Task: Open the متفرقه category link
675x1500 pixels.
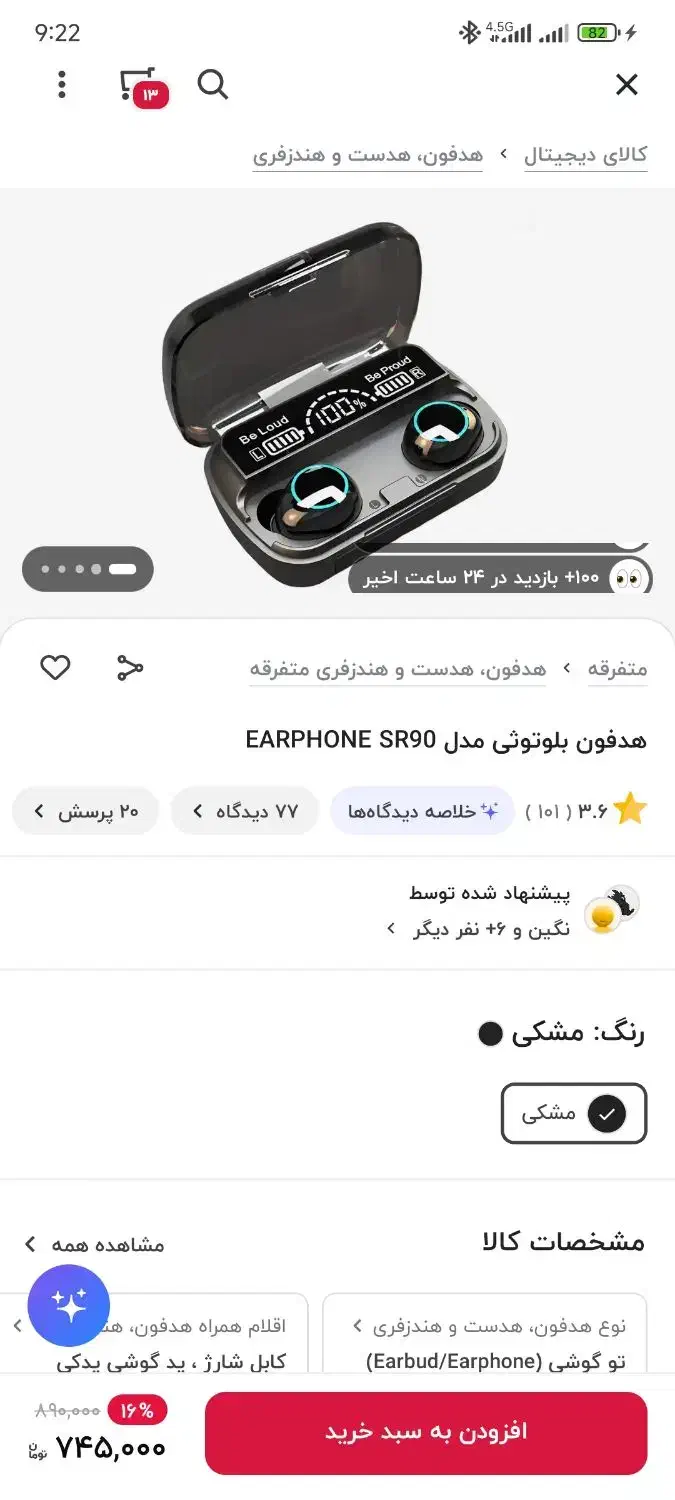Action: point(616,669)
